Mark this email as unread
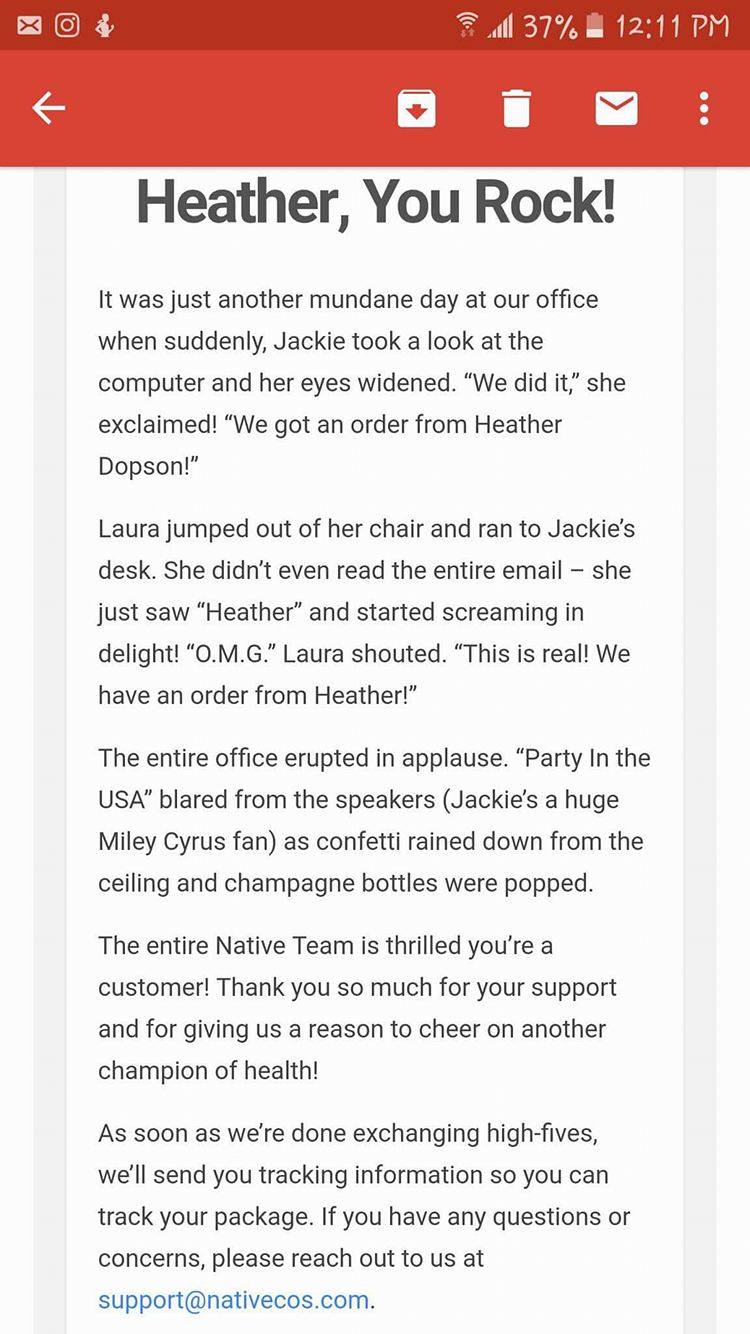 tap(616, 108)
